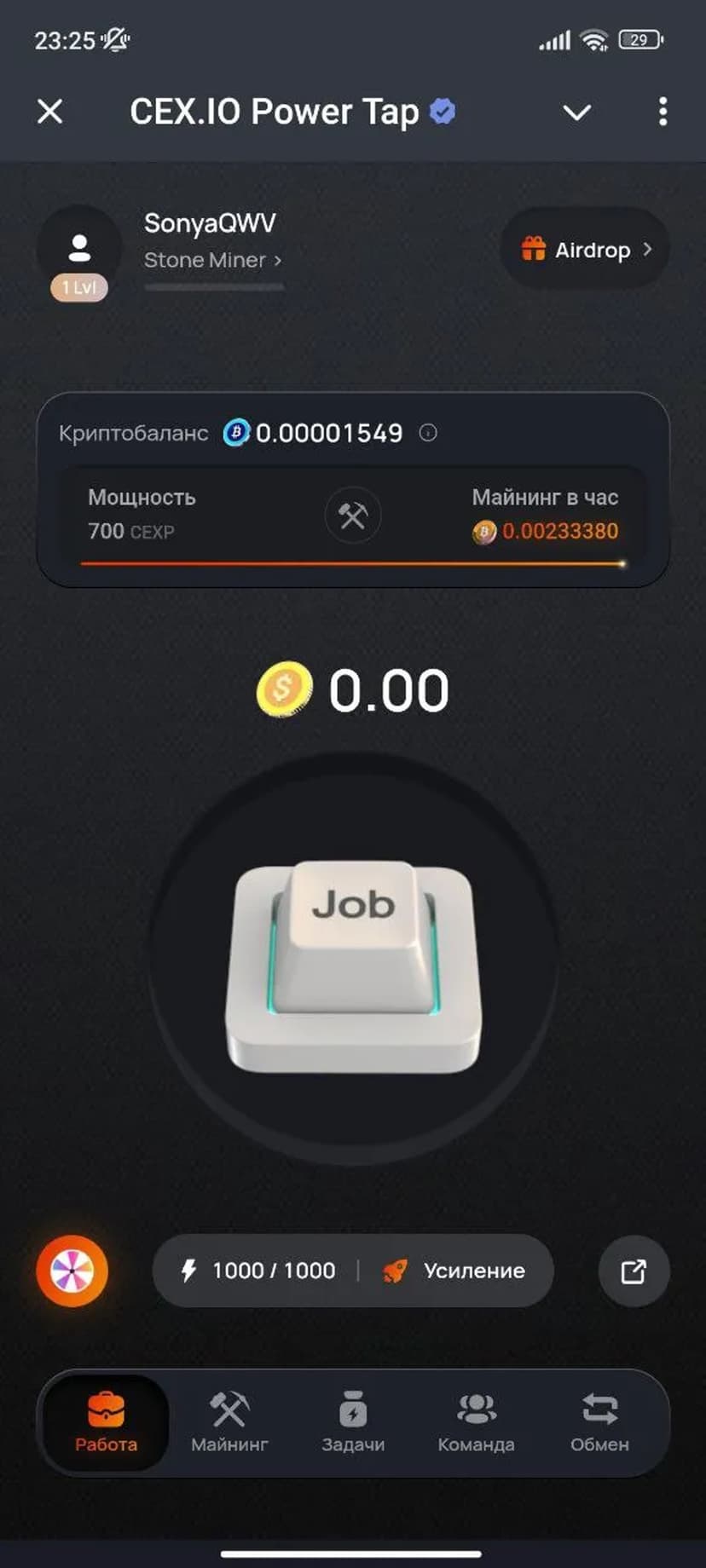706x1568 pixels.
Task: Open the three-dot overflow menu
Action: pos(663,112)
